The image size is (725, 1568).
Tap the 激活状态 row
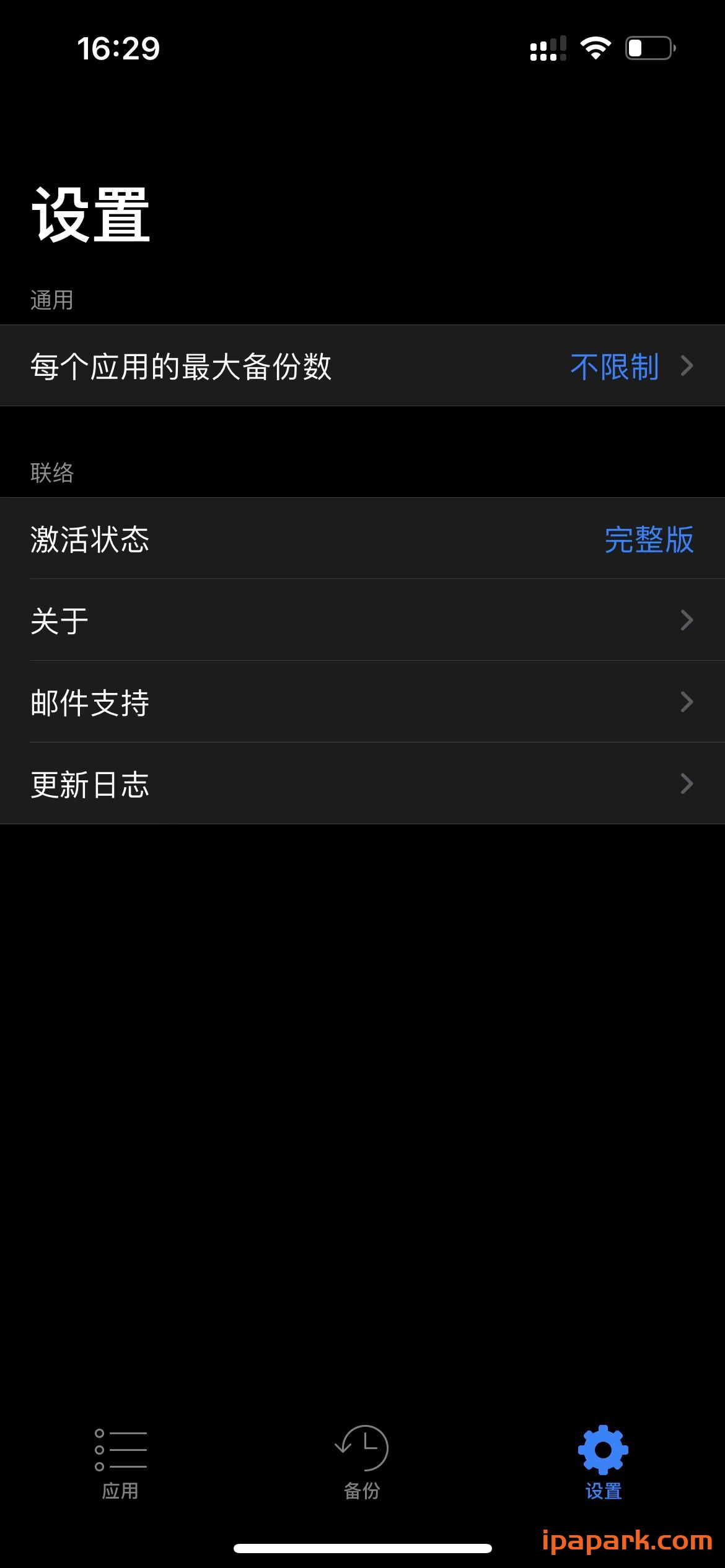[x=362, y=541]
